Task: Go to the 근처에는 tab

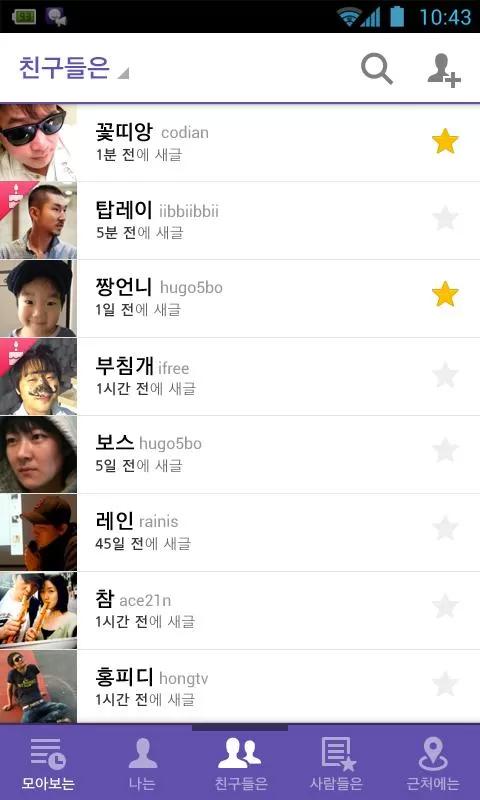Action: click(x=432, y=763)
